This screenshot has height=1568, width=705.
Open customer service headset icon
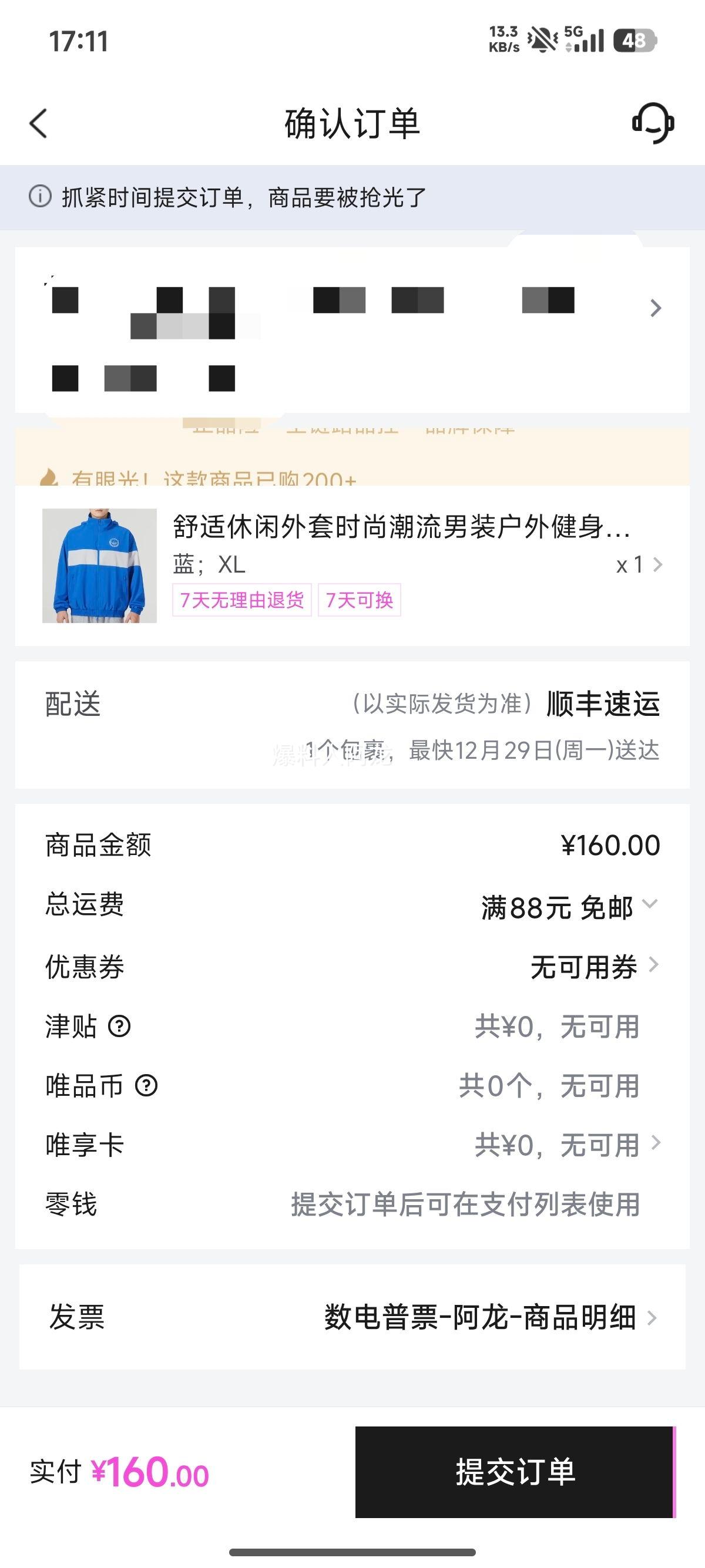click(x=653, y=123)
